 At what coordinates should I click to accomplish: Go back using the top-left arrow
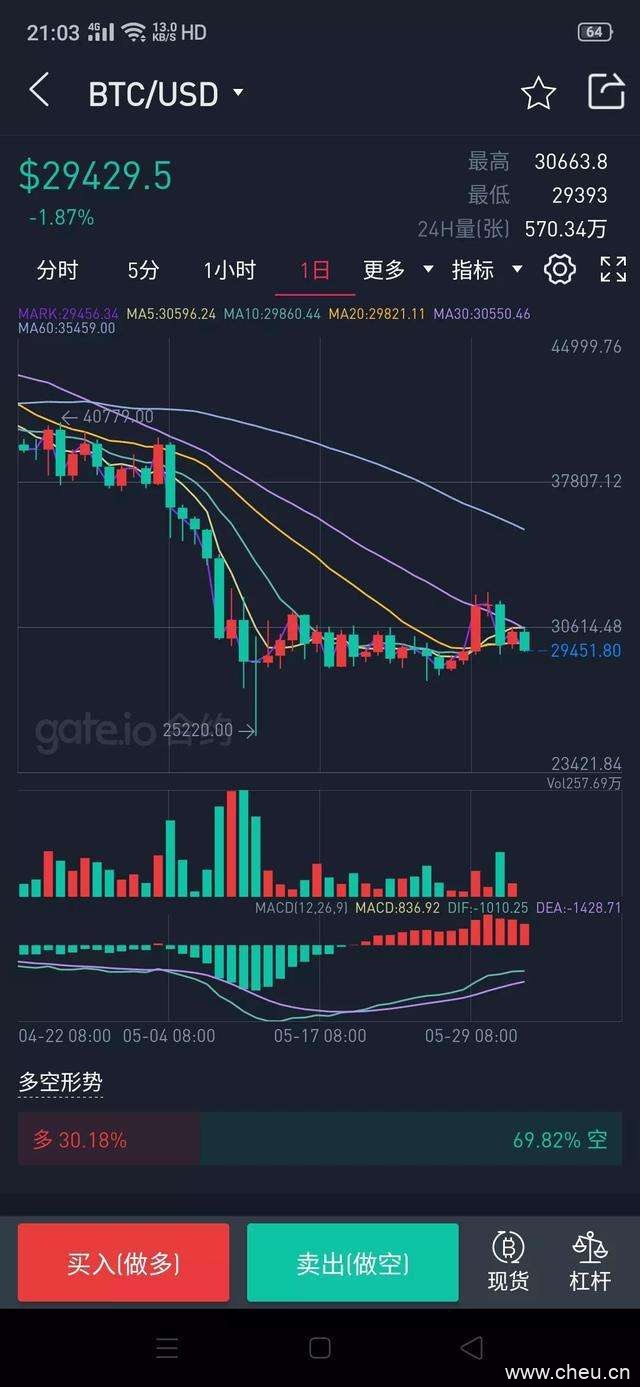click(x=39, y=91)
